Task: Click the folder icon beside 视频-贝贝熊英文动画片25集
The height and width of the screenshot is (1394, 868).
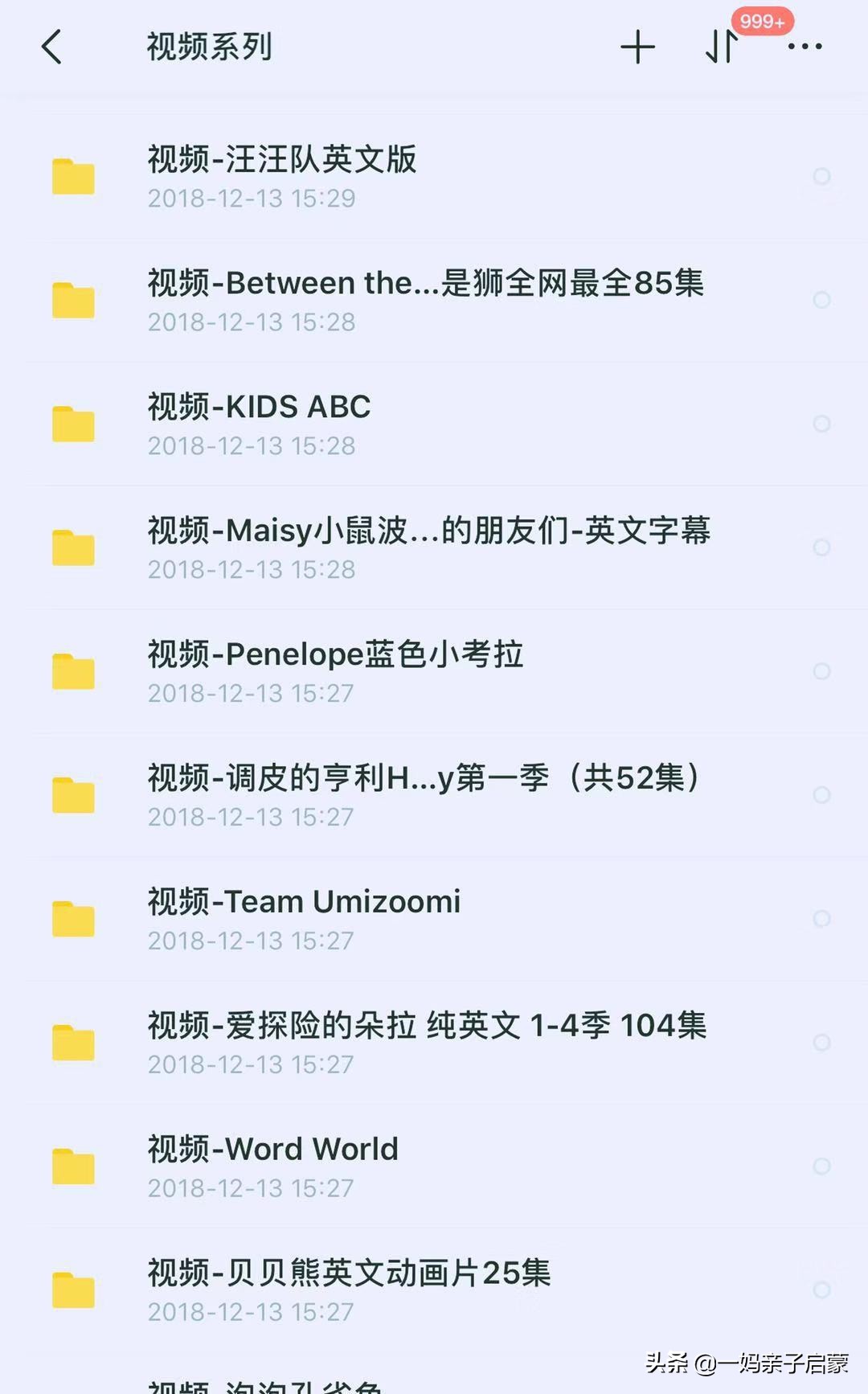Action: (72, 1289)
